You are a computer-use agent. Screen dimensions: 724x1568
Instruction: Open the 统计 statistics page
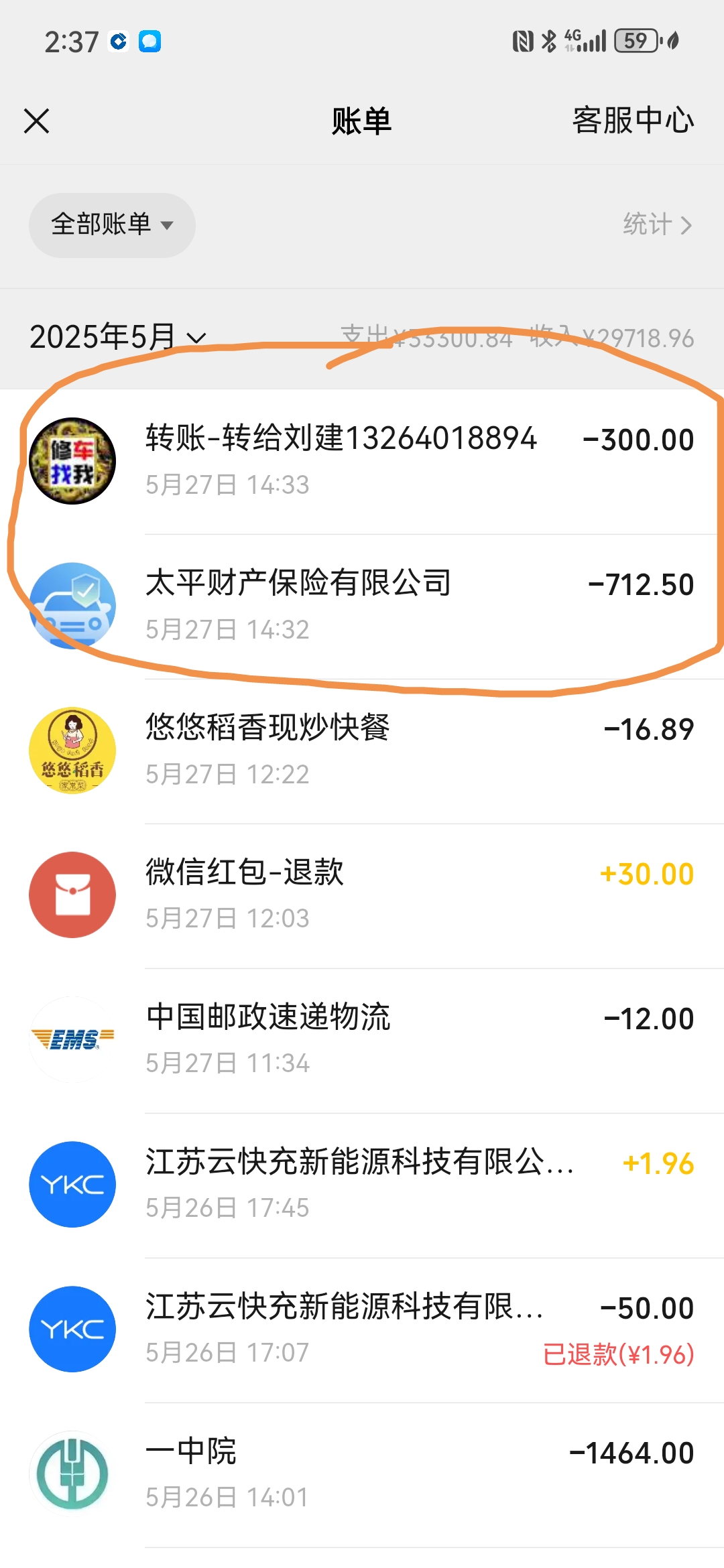click(x=657, y=224)
